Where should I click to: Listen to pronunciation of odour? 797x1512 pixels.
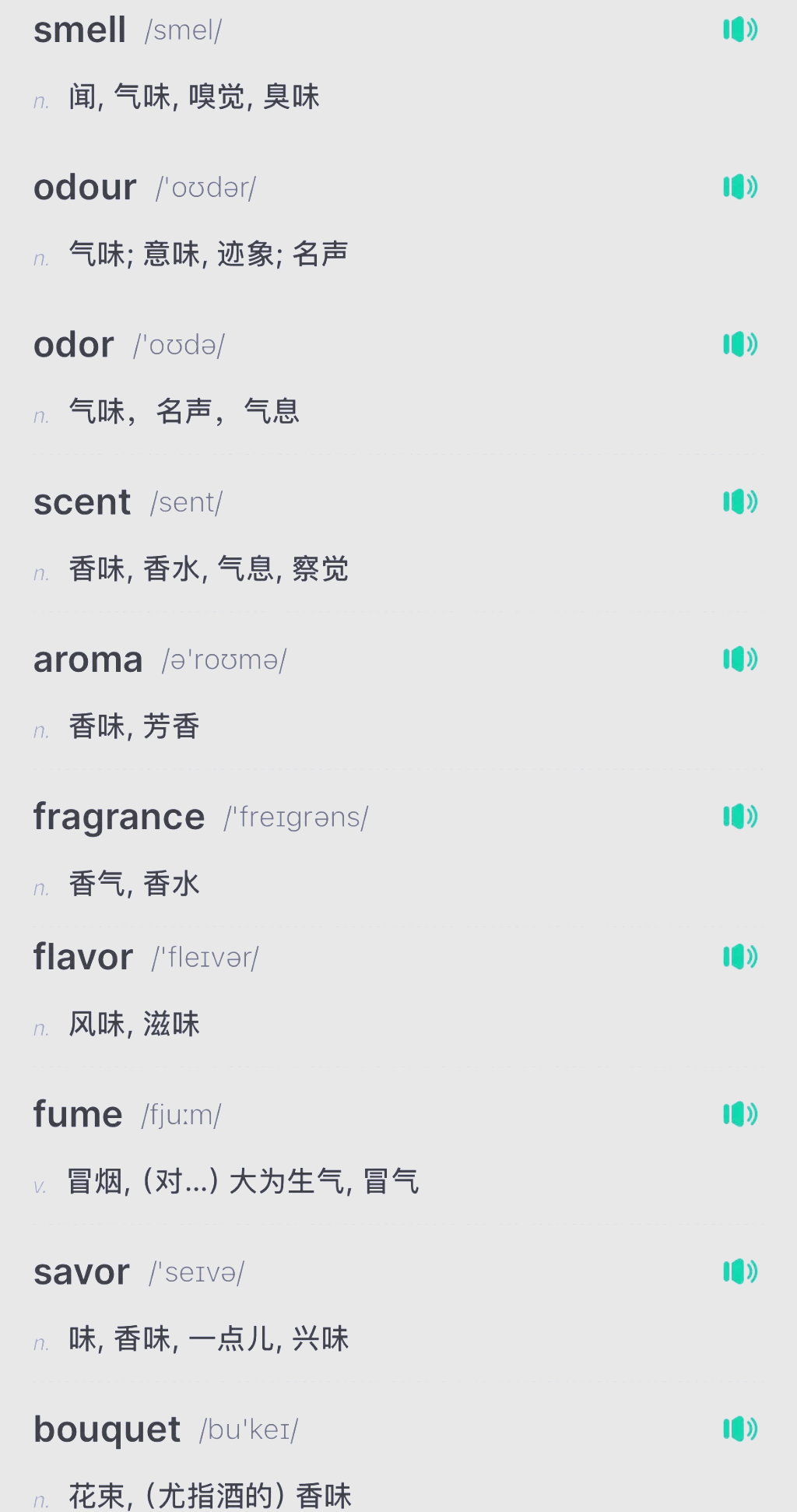[x=739, y=188]
